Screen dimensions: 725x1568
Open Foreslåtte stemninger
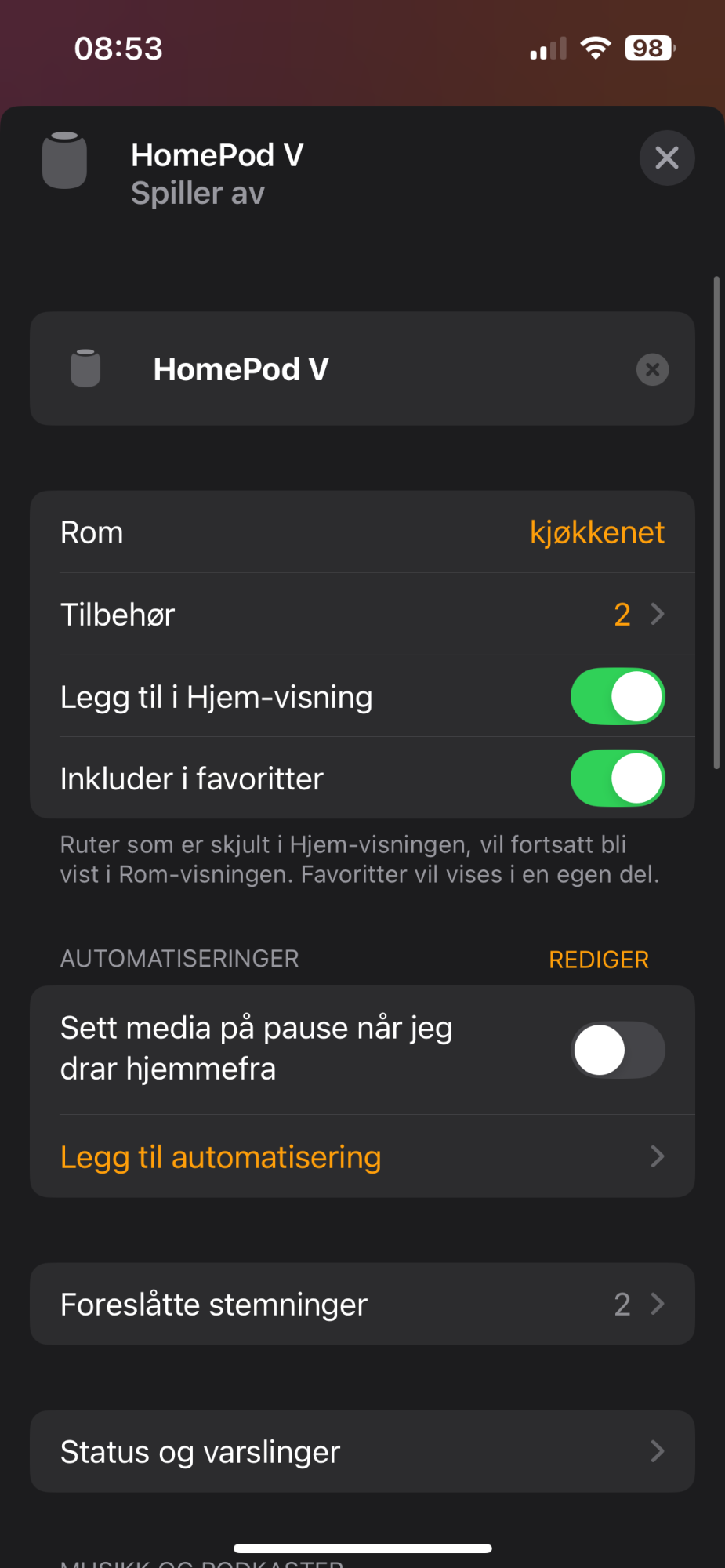tap(362, 1305)
